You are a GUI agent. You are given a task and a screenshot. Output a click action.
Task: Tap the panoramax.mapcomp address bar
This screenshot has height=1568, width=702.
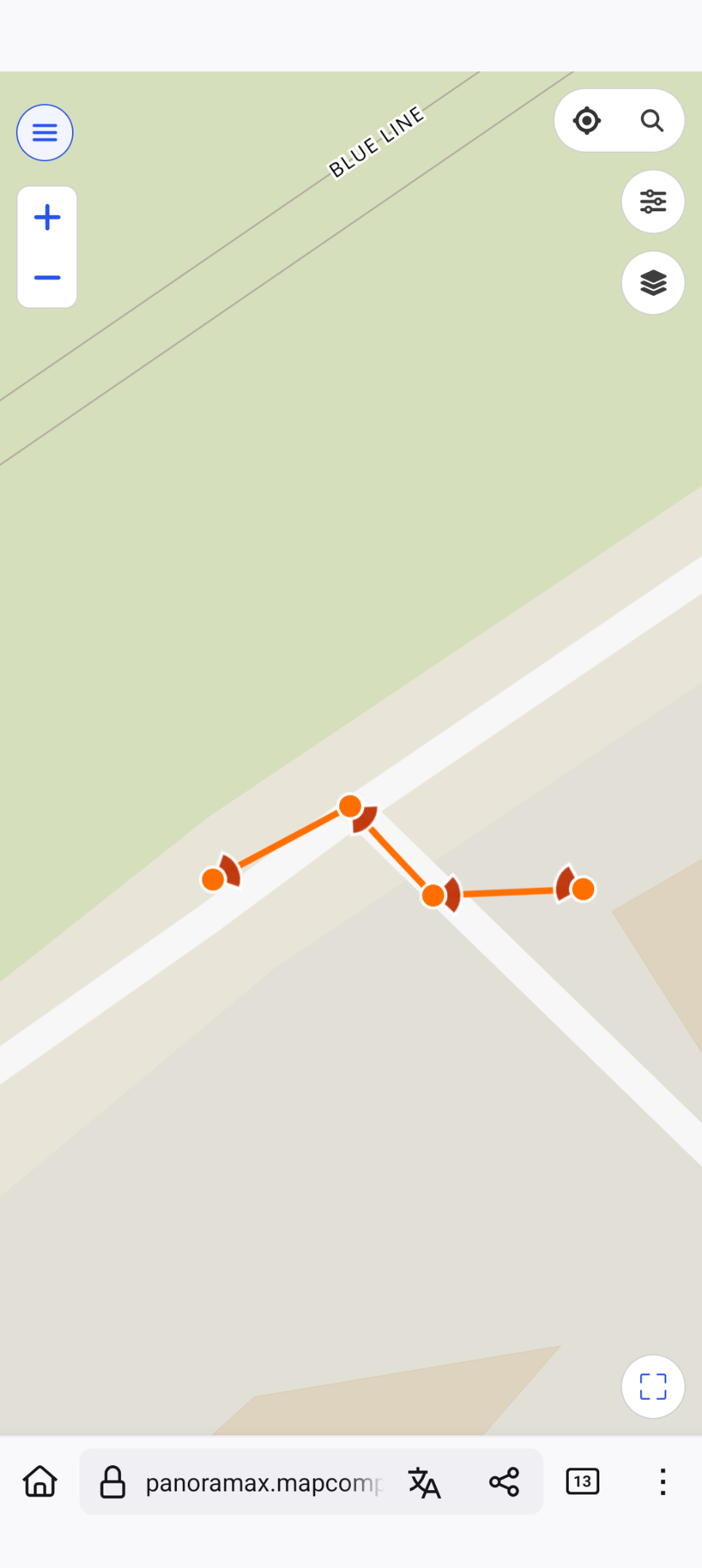coord(262,1483)
